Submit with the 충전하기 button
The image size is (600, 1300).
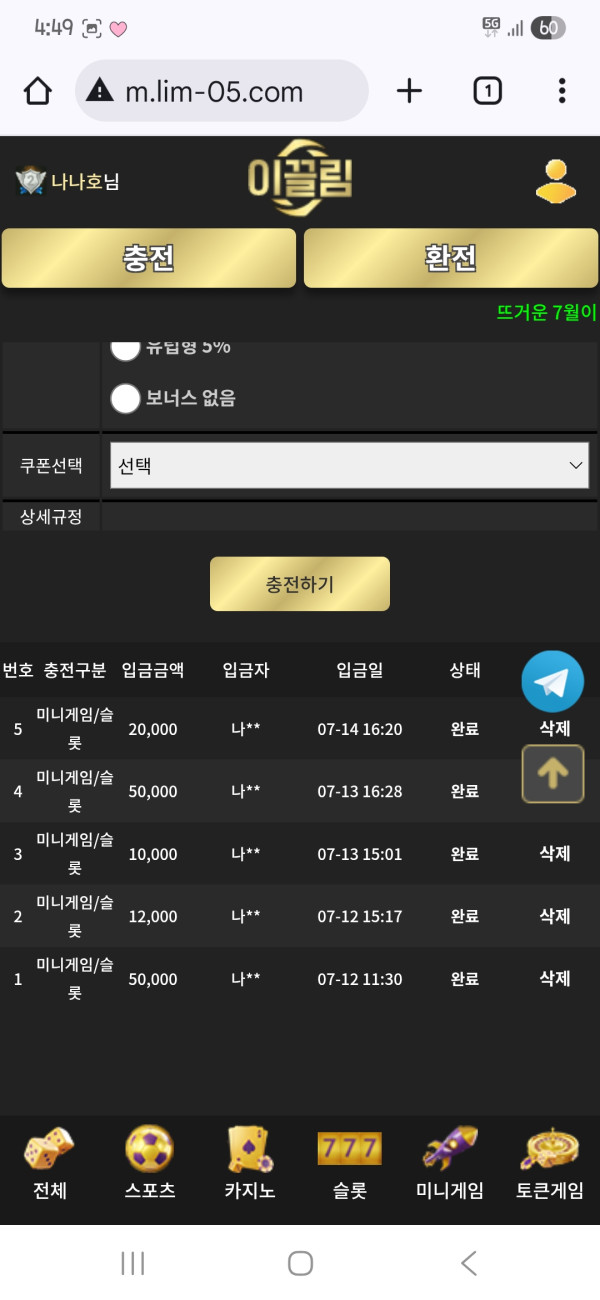click(299, 584)
